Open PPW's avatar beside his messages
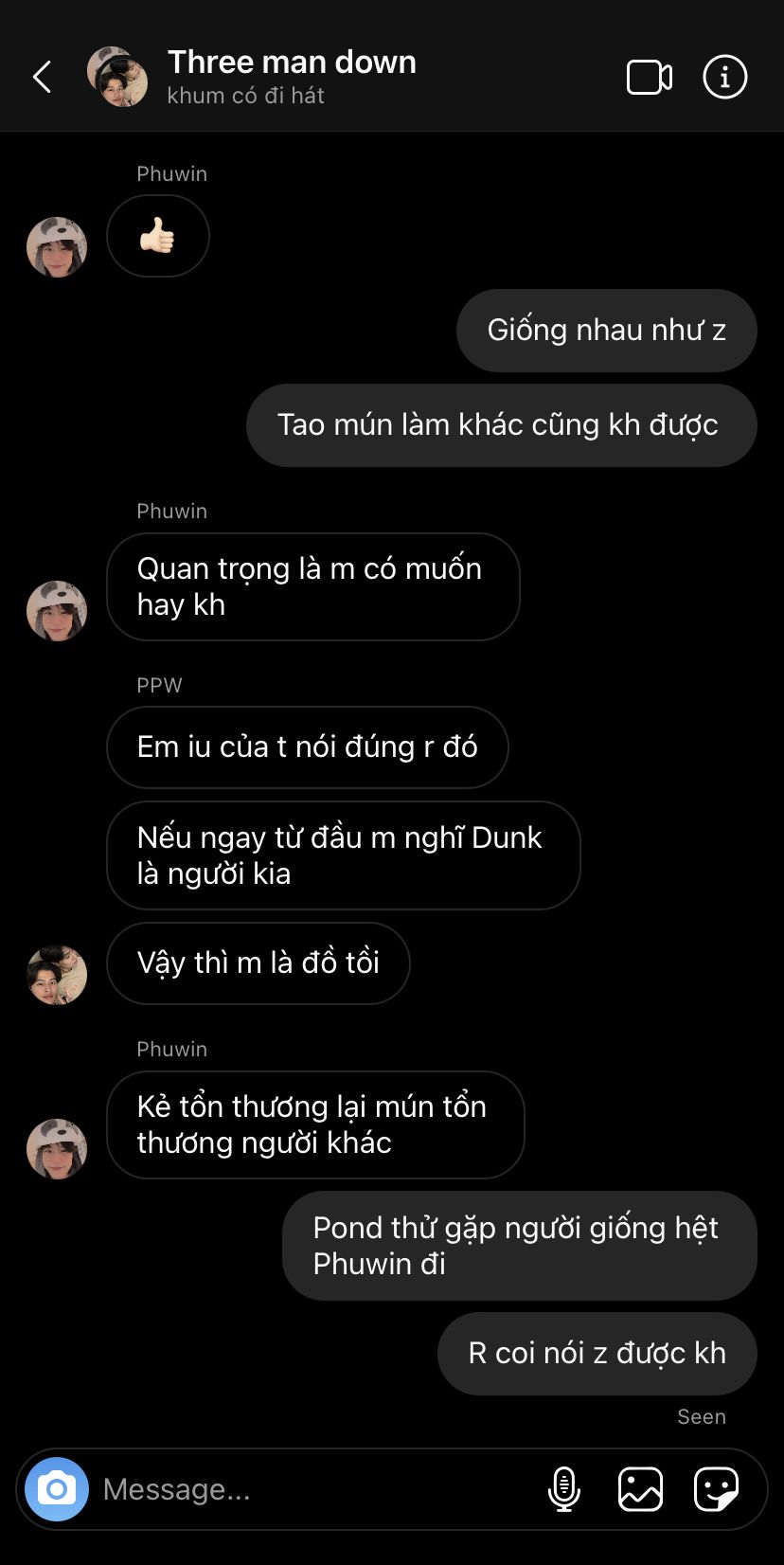This screenshot has height=1565, width=784. 57,975
